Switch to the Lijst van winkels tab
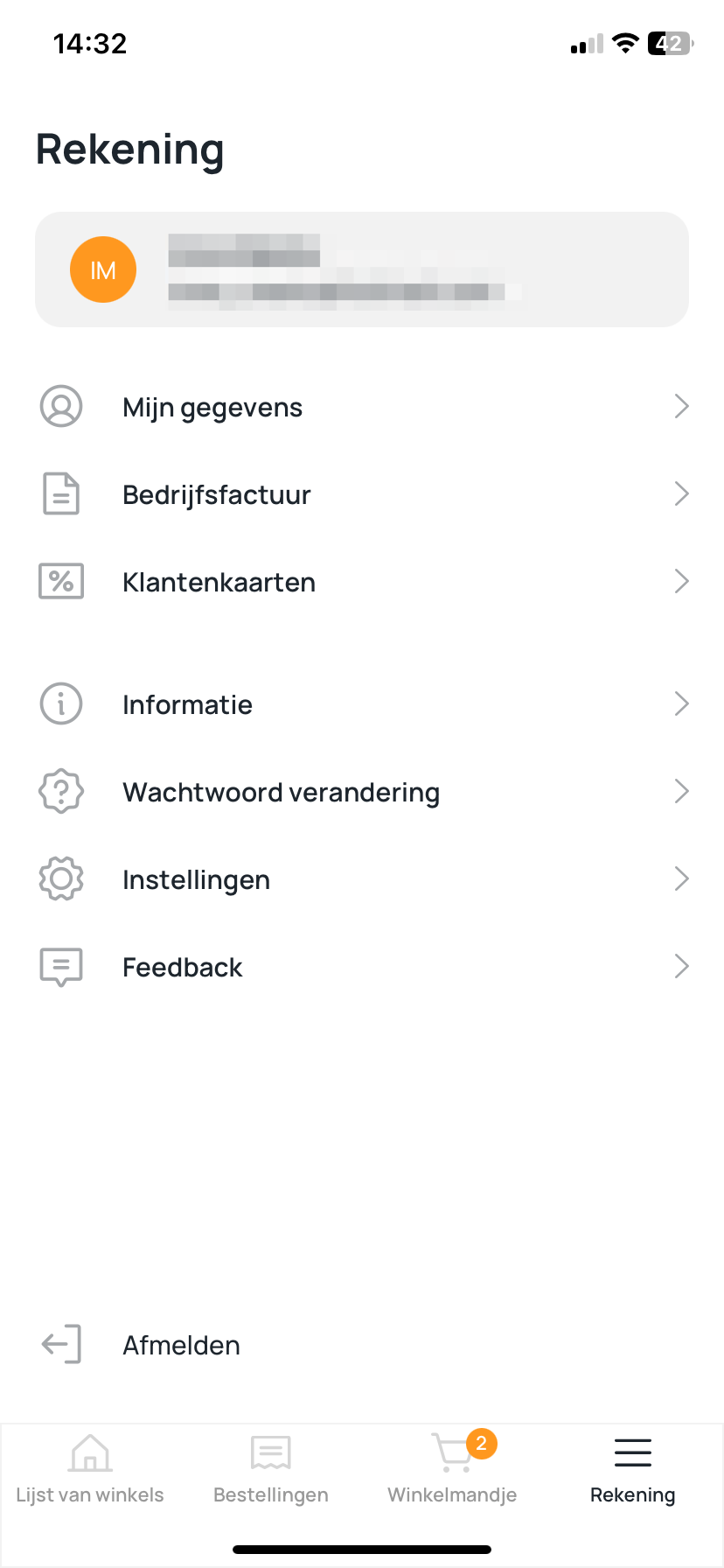Viewport: 724px width, 1568px height. [x=90, y=1470]
